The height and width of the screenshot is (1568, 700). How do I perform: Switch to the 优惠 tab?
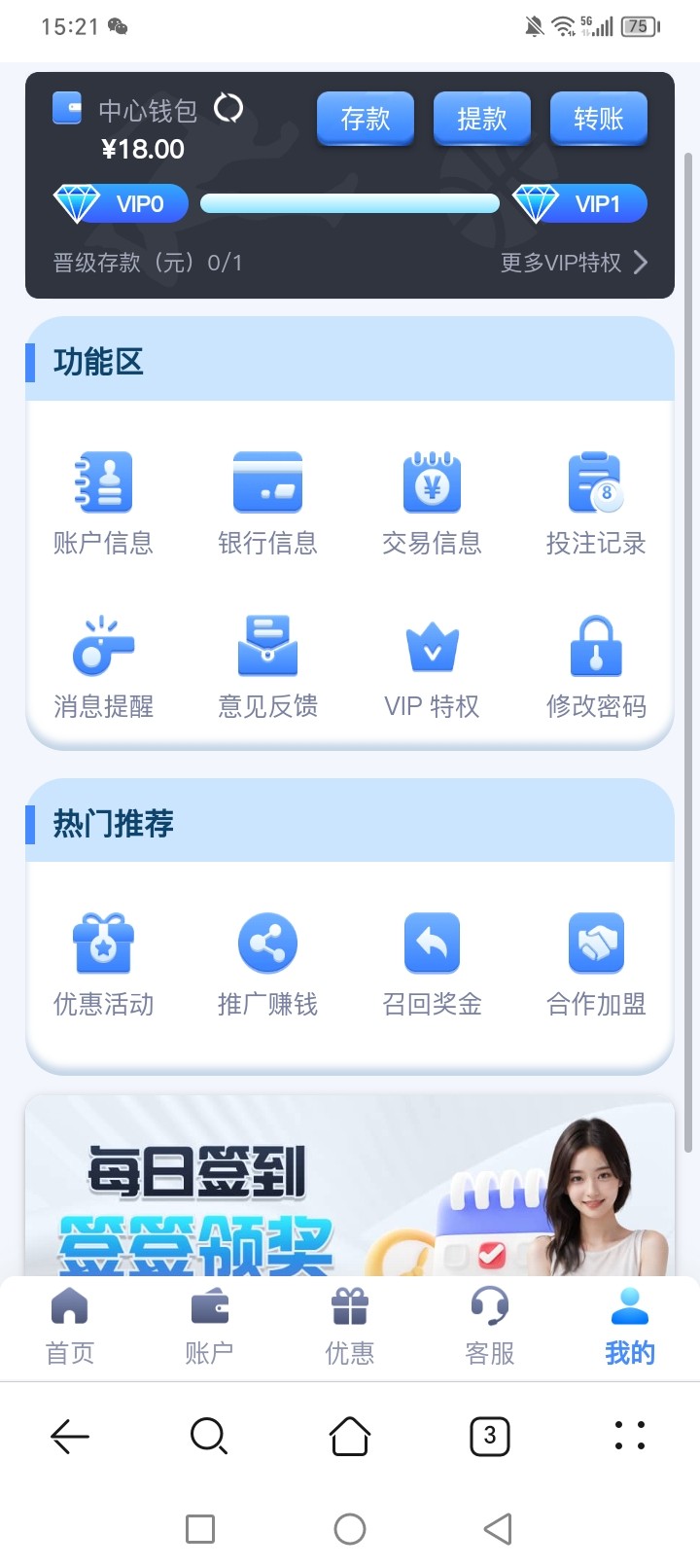pyautogui.click(x=350, y=1325)
